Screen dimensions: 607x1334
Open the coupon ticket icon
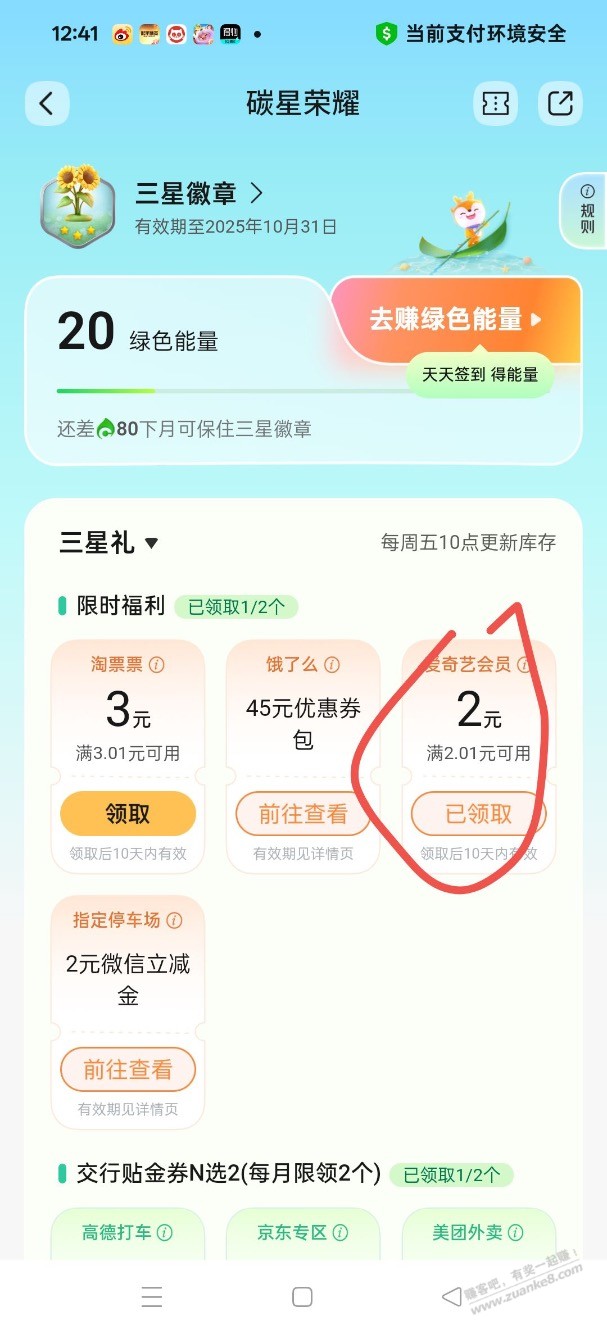tap(496, 103)
